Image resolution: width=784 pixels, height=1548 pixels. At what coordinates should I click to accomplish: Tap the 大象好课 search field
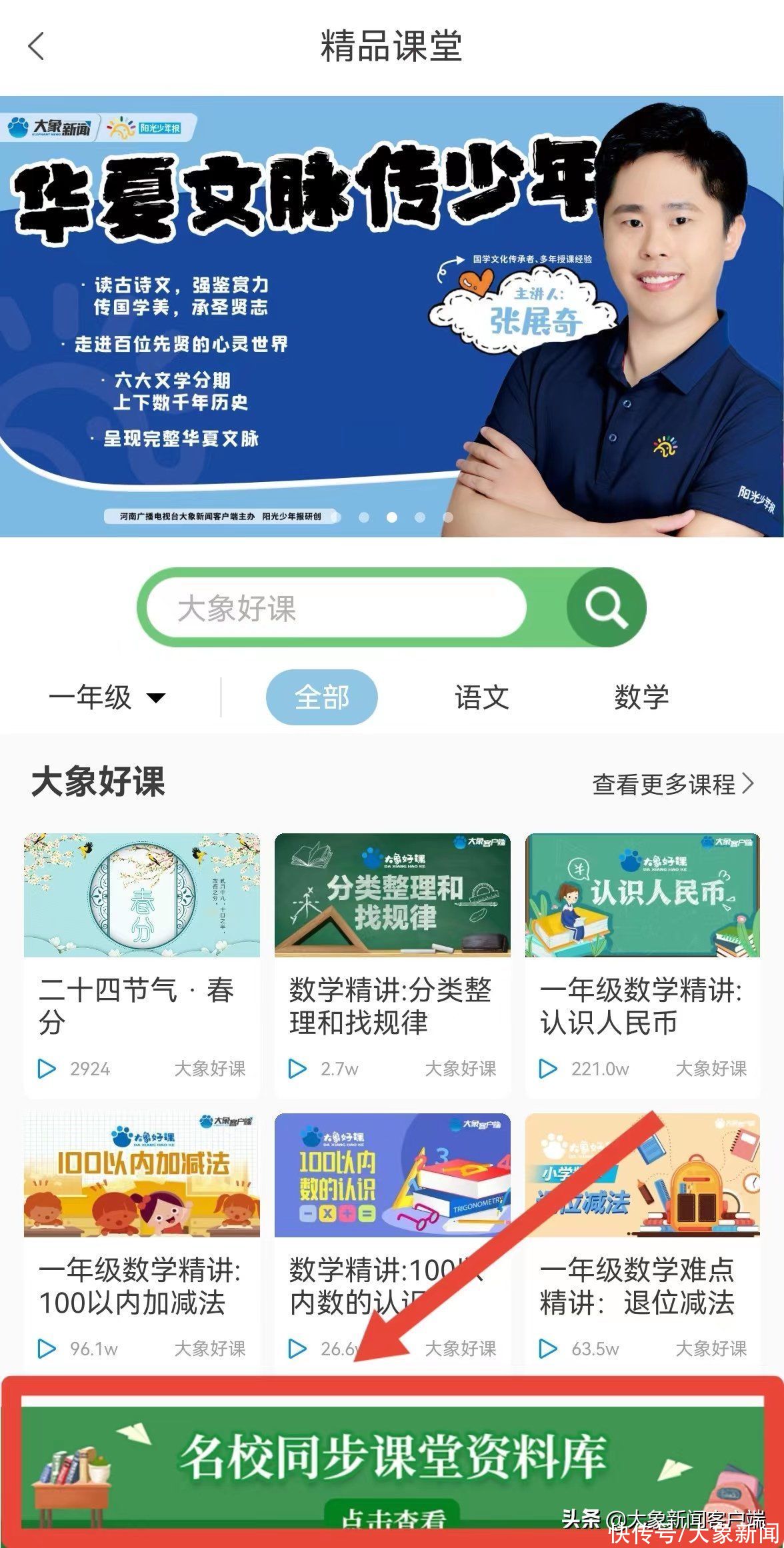tap(337, 608)
